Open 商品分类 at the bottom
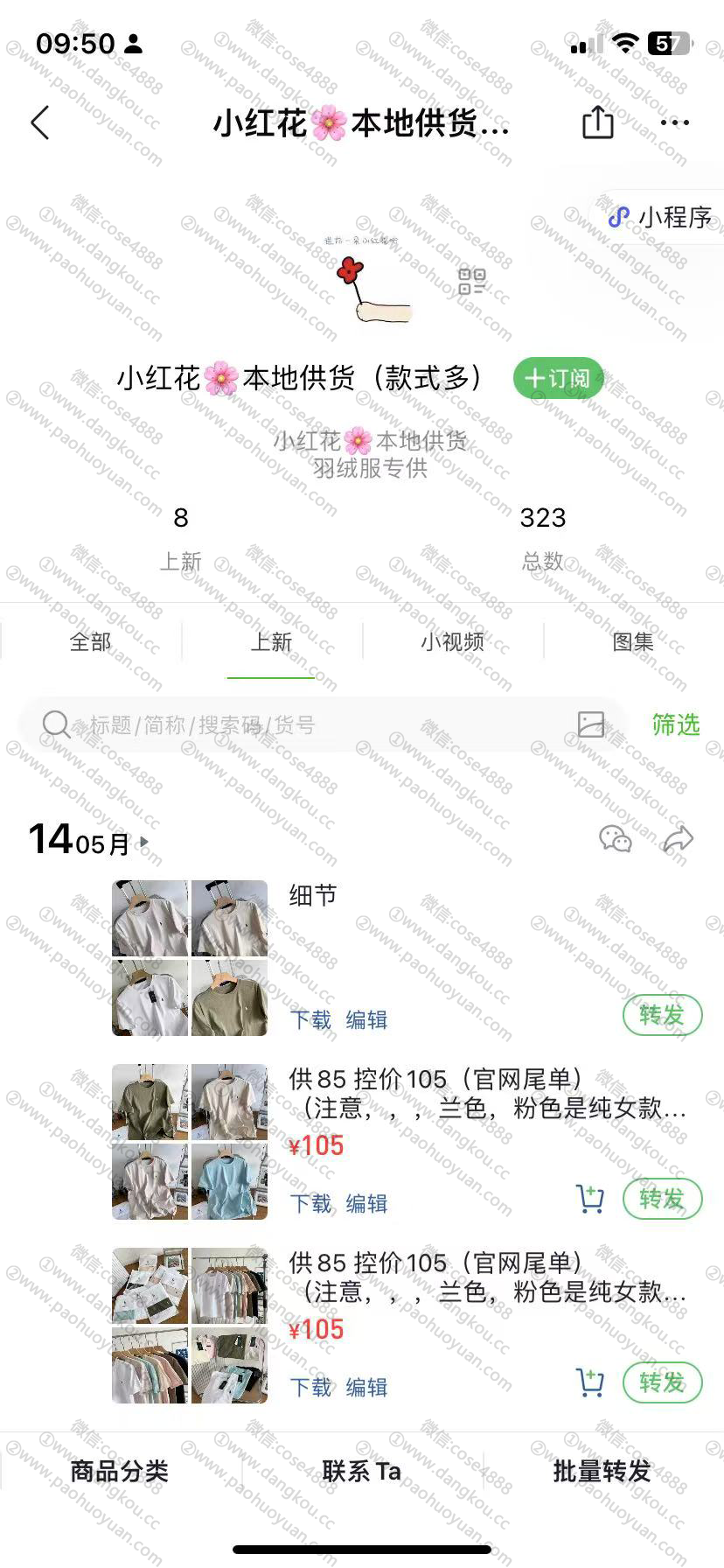This screenshot has width=724, height=1568. (119, 1472)
